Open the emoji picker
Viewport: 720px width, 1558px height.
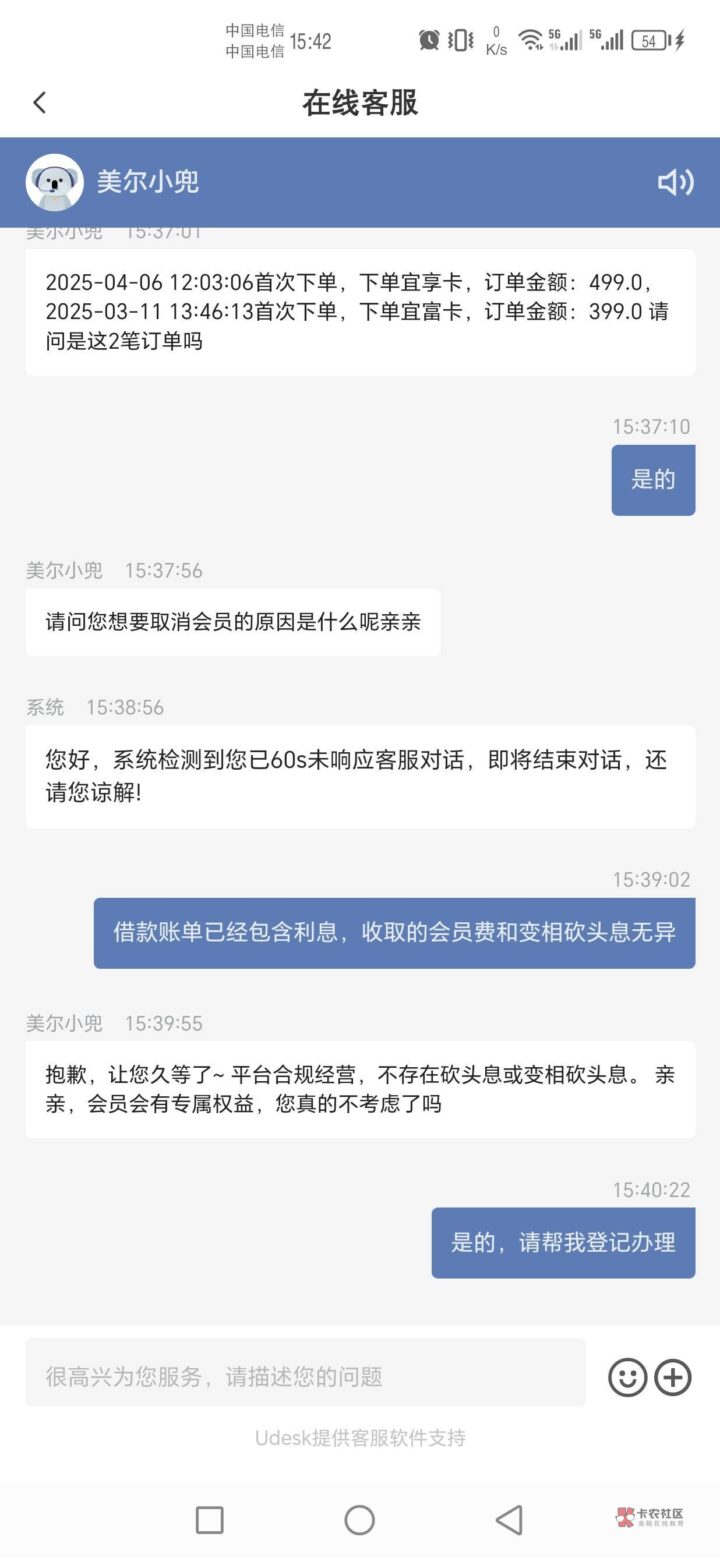coord(628,1378)
